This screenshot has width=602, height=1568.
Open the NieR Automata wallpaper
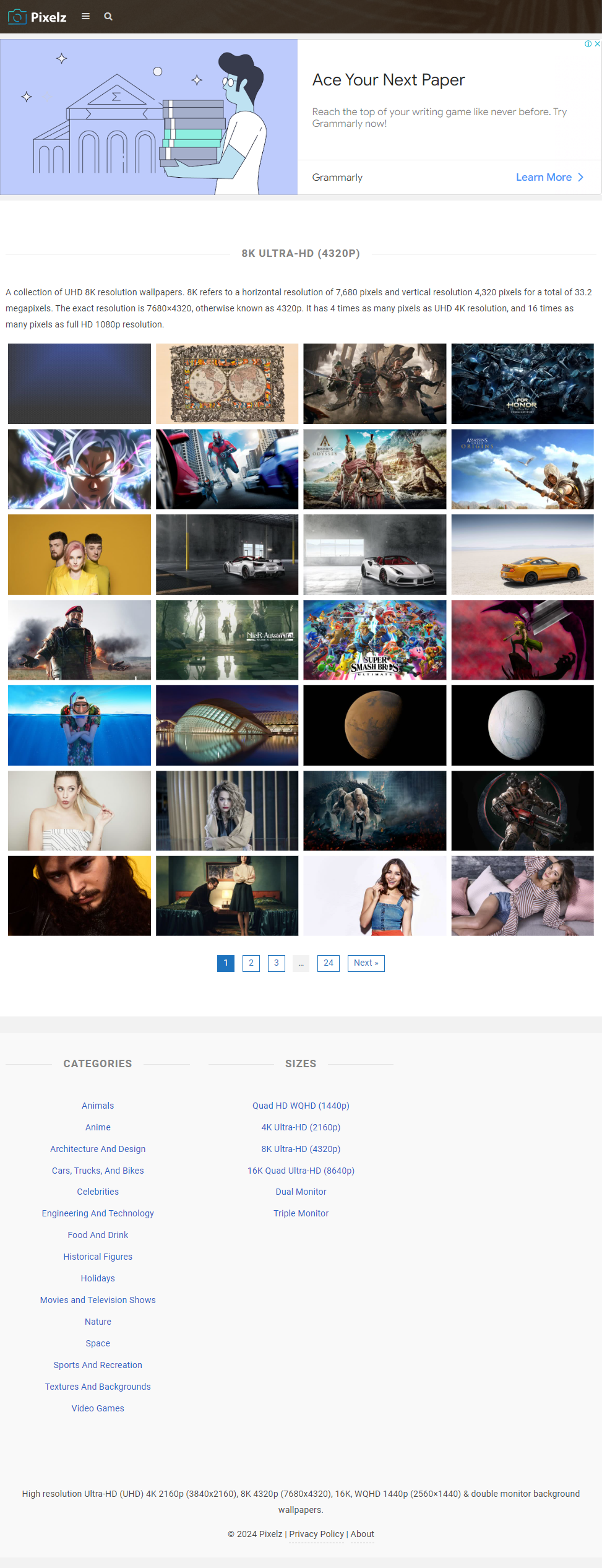(227, 639)
